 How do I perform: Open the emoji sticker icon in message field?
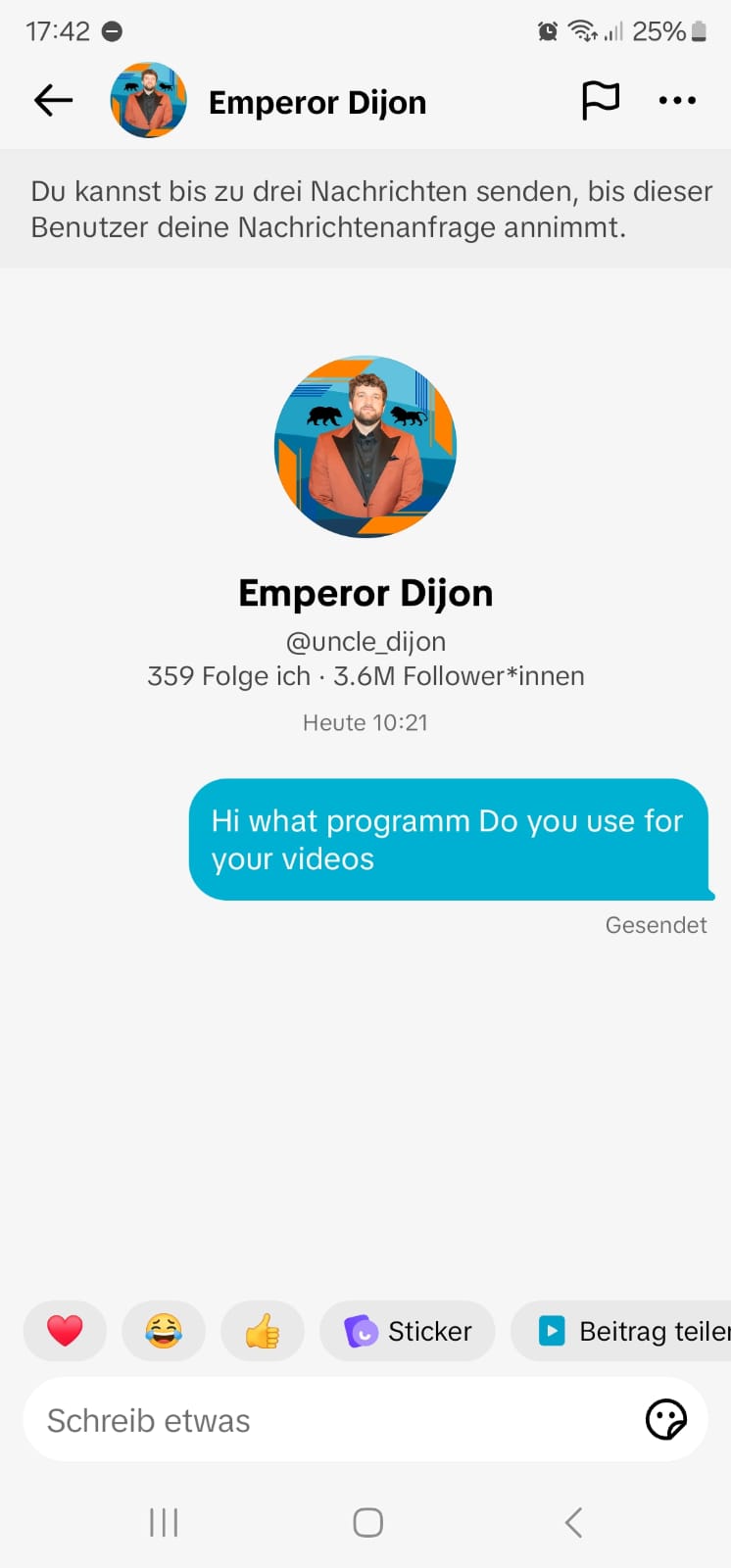(x=666, y=1419)
